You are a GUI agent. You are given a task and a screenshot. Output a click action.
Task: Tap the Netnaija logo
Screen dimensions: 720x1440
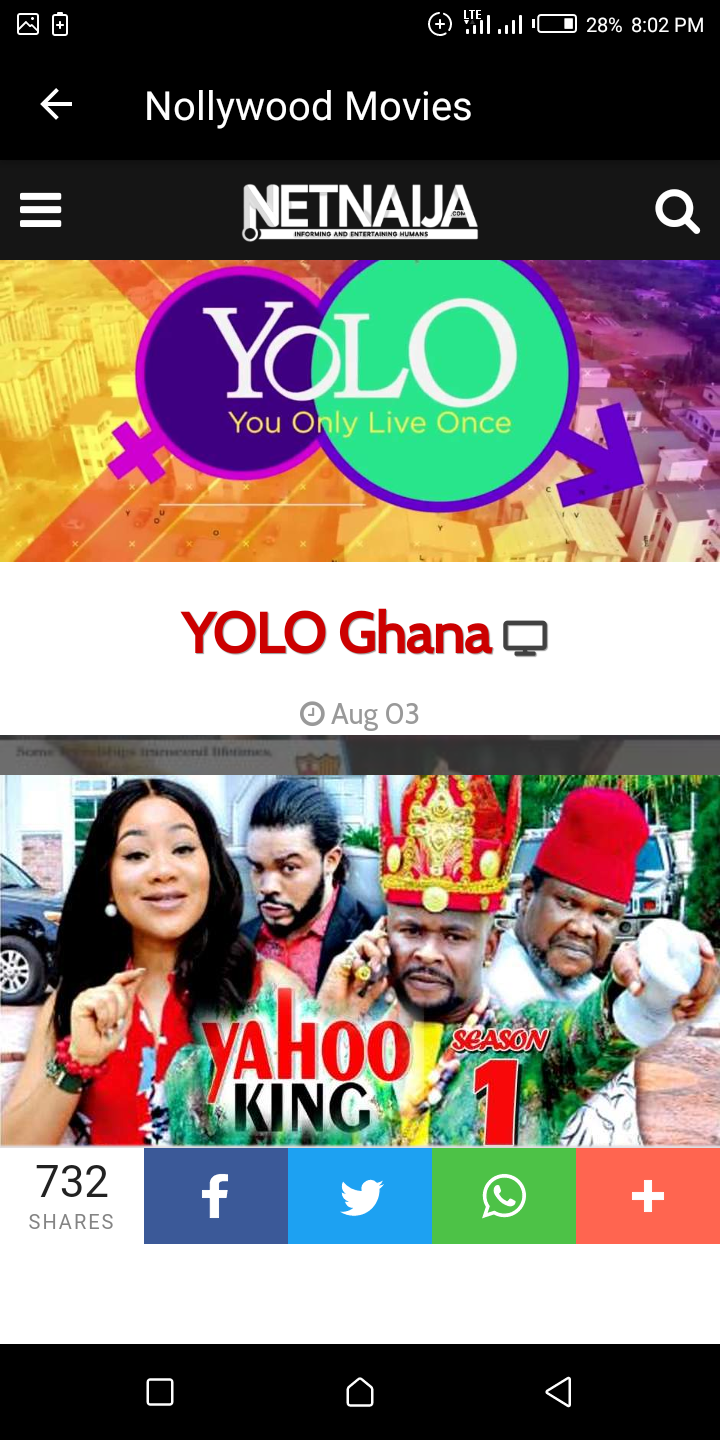point(360,211)
